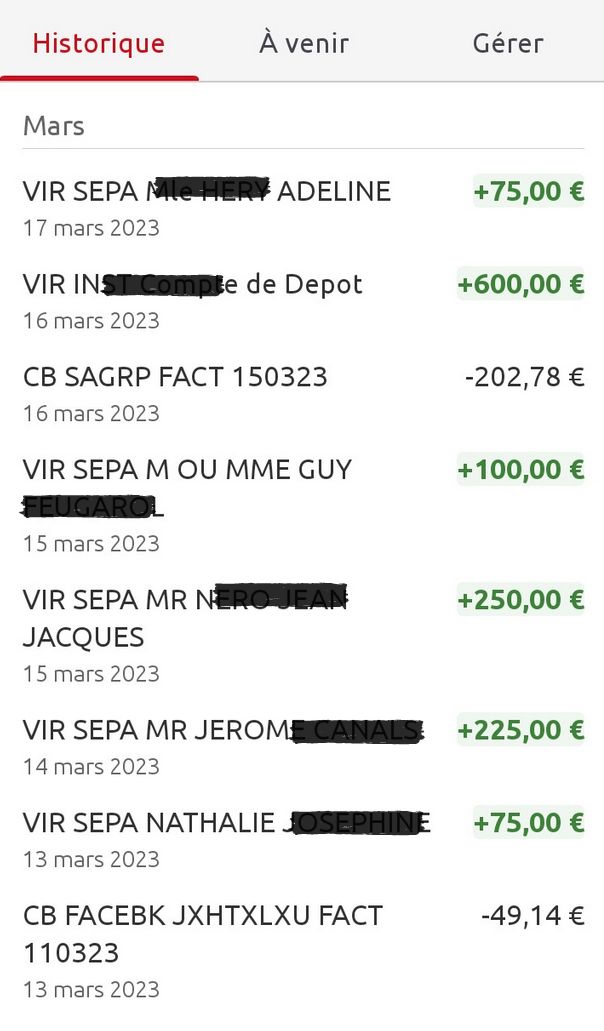The image size is (604, 1031).
Task: Open the Gérer tab
Action: (507, 44)
